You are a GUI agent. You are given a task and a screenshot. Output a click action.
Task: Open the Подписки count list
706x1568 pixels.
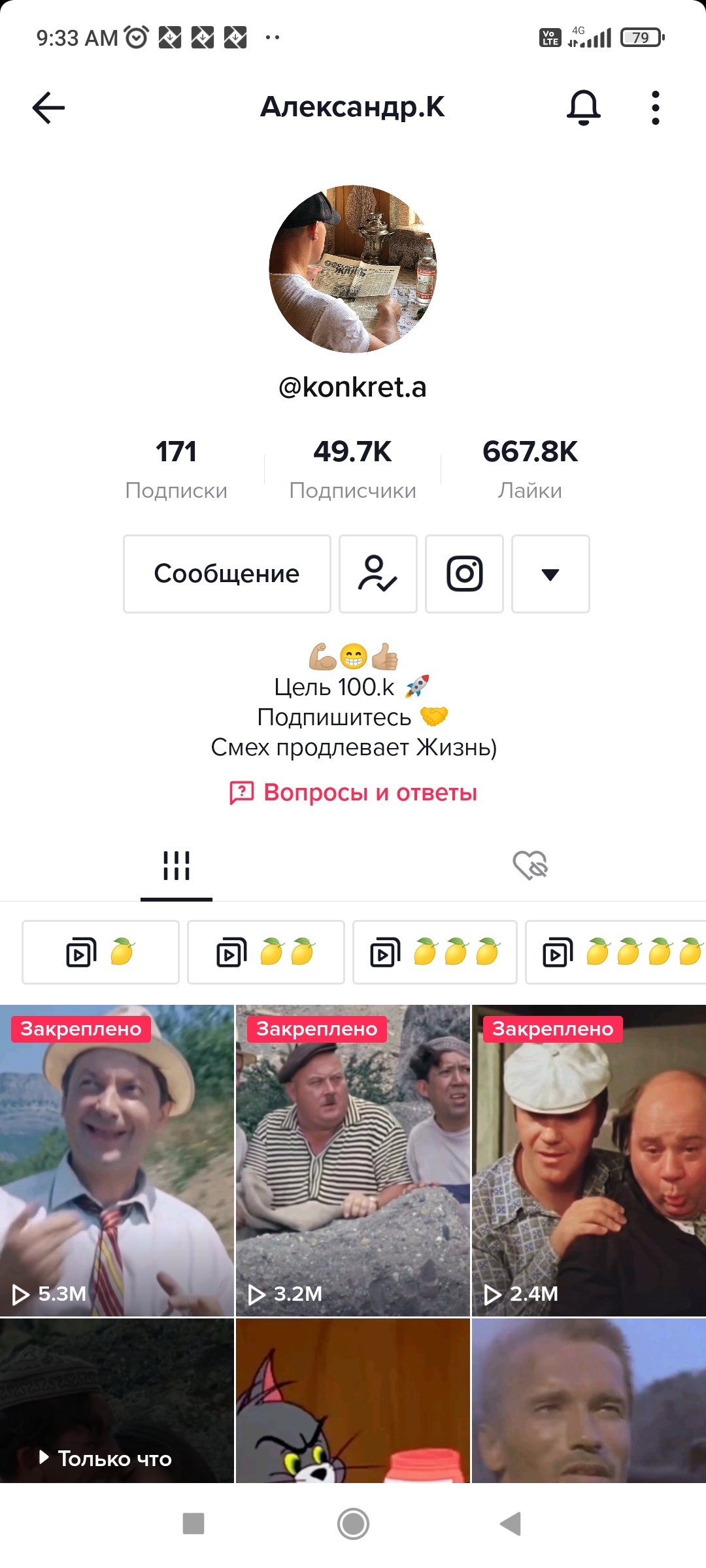[x=177, y=465]
